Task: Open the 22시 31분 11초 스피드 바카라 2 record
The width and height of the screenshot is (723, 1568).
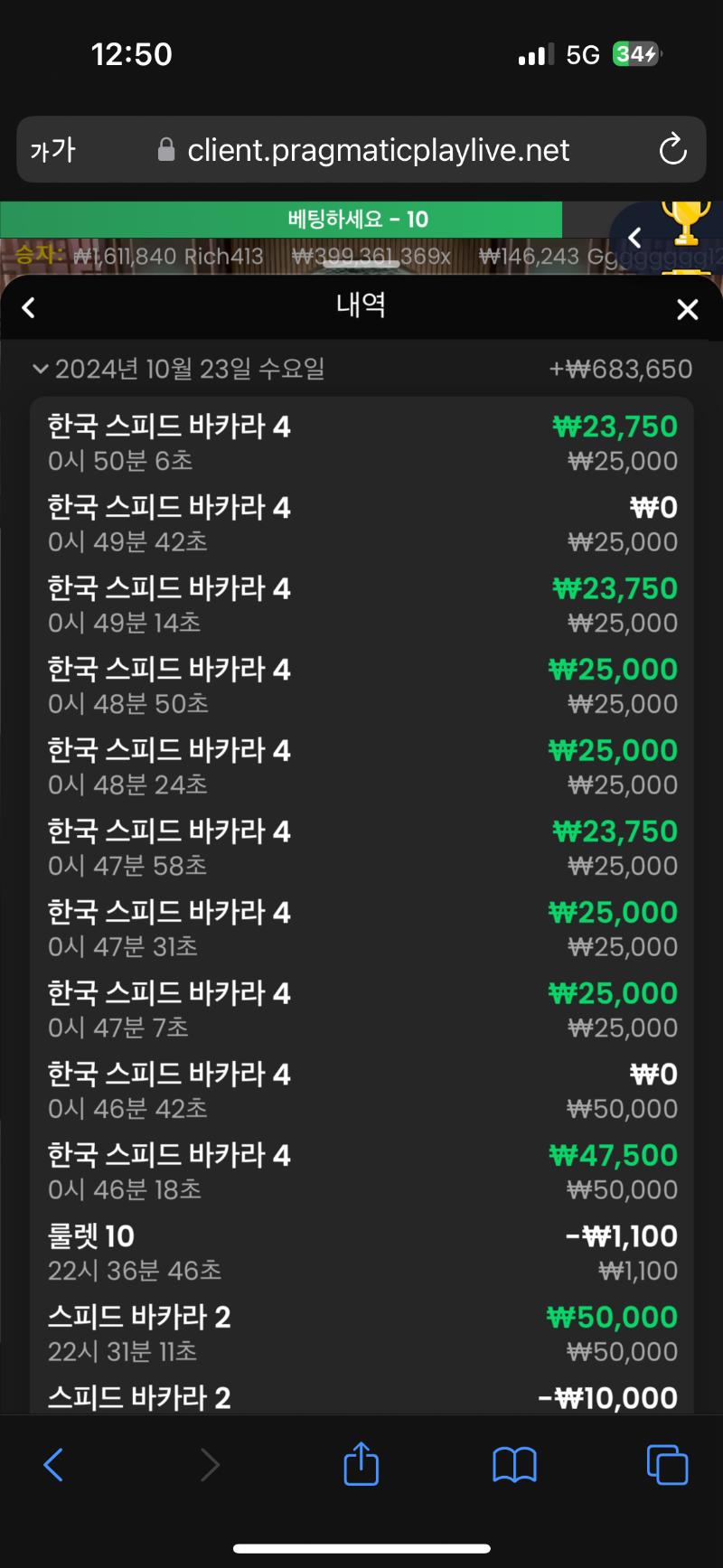Action: point(361,1334)
